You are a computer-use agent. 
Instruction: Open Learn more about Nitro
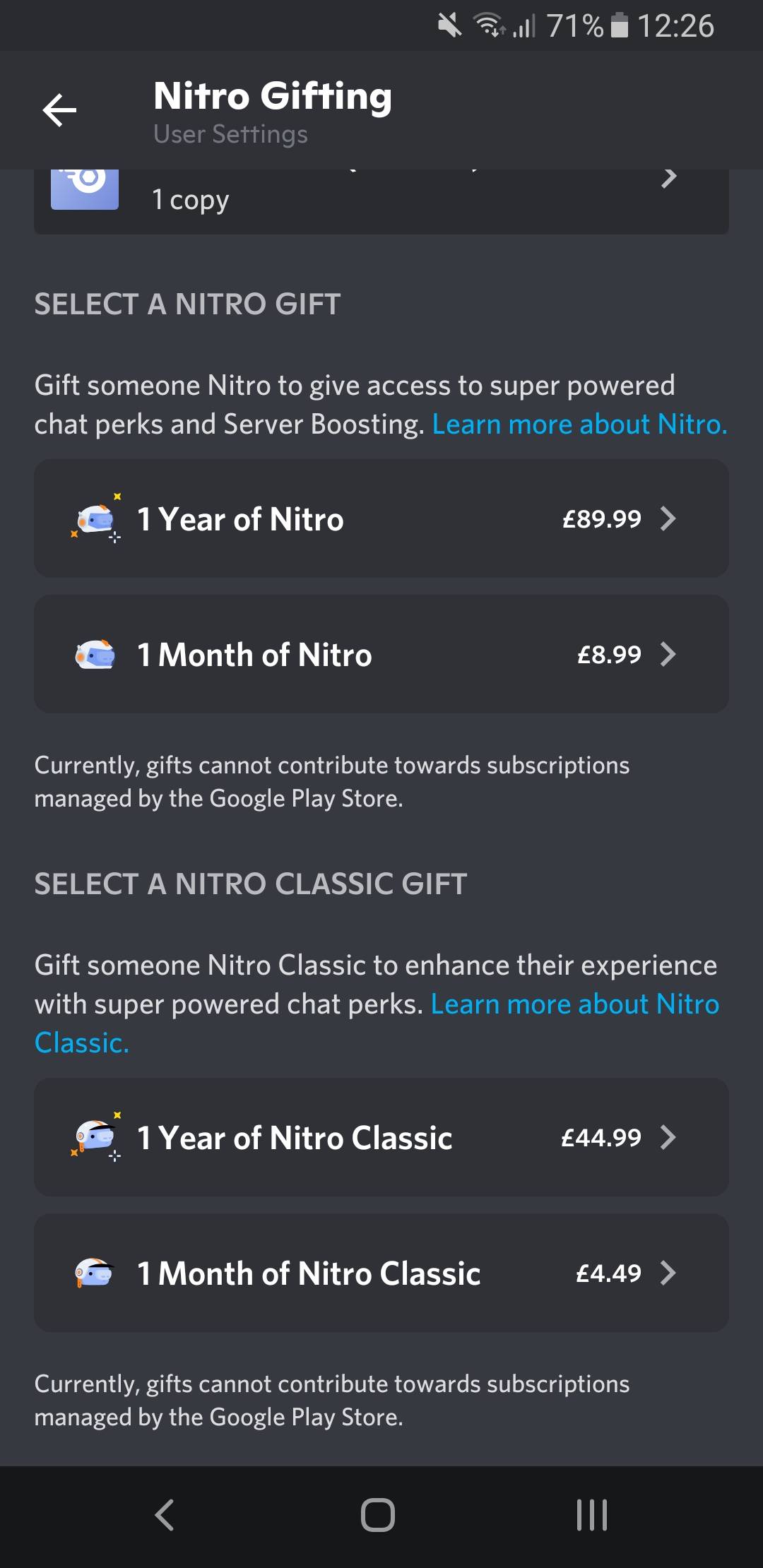(579, 424)
